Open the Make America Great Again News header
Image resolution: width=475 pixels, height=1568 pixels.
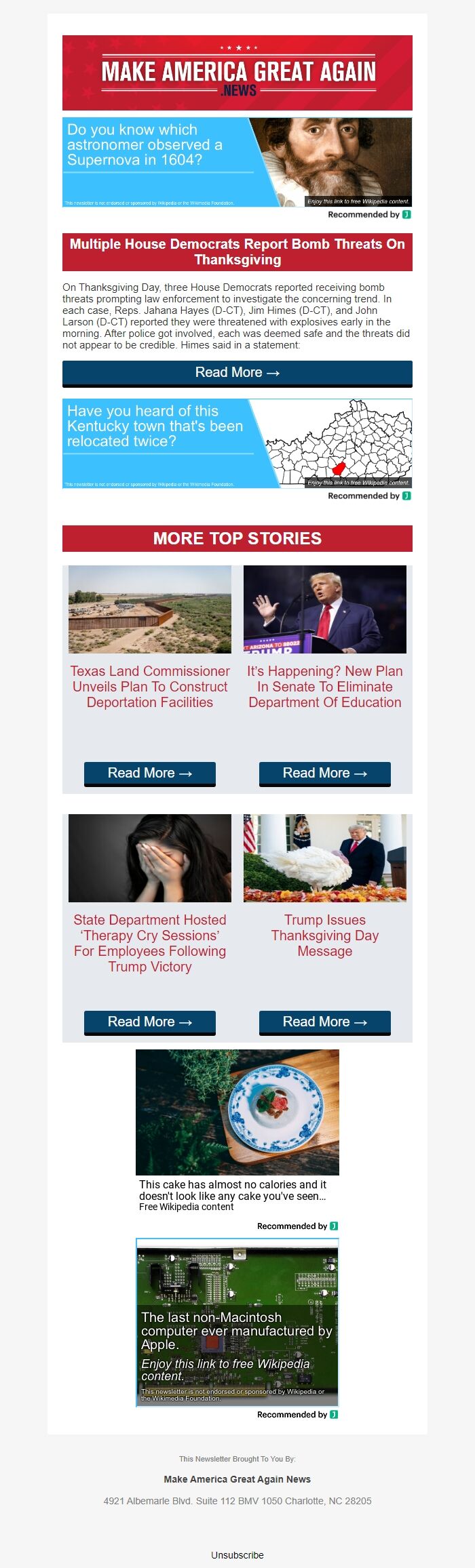(x=237, y=73)
